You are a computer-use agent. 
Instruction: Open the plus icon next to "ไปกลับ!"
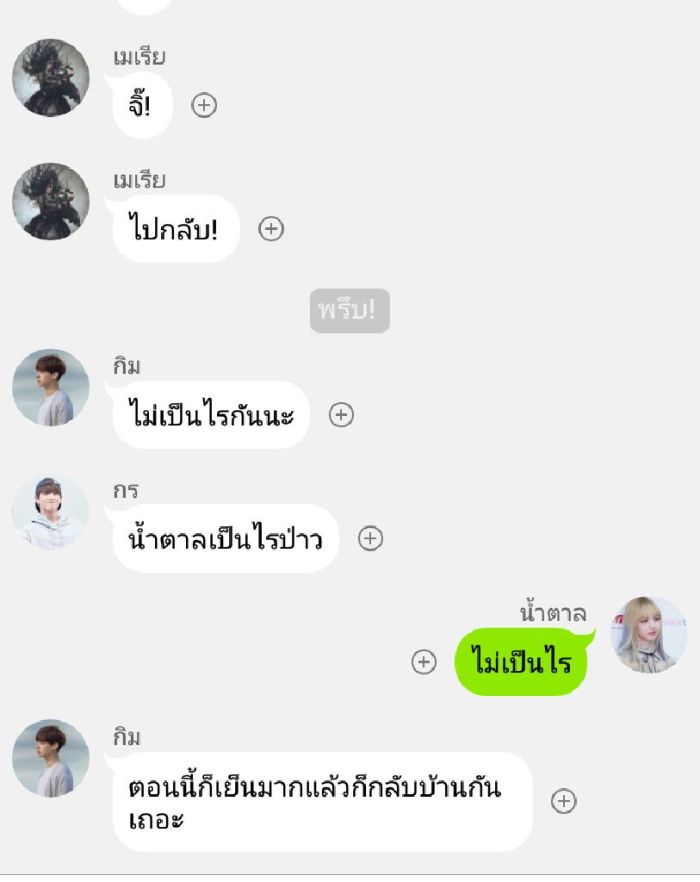pyautogui.click(x=271, y=229)
